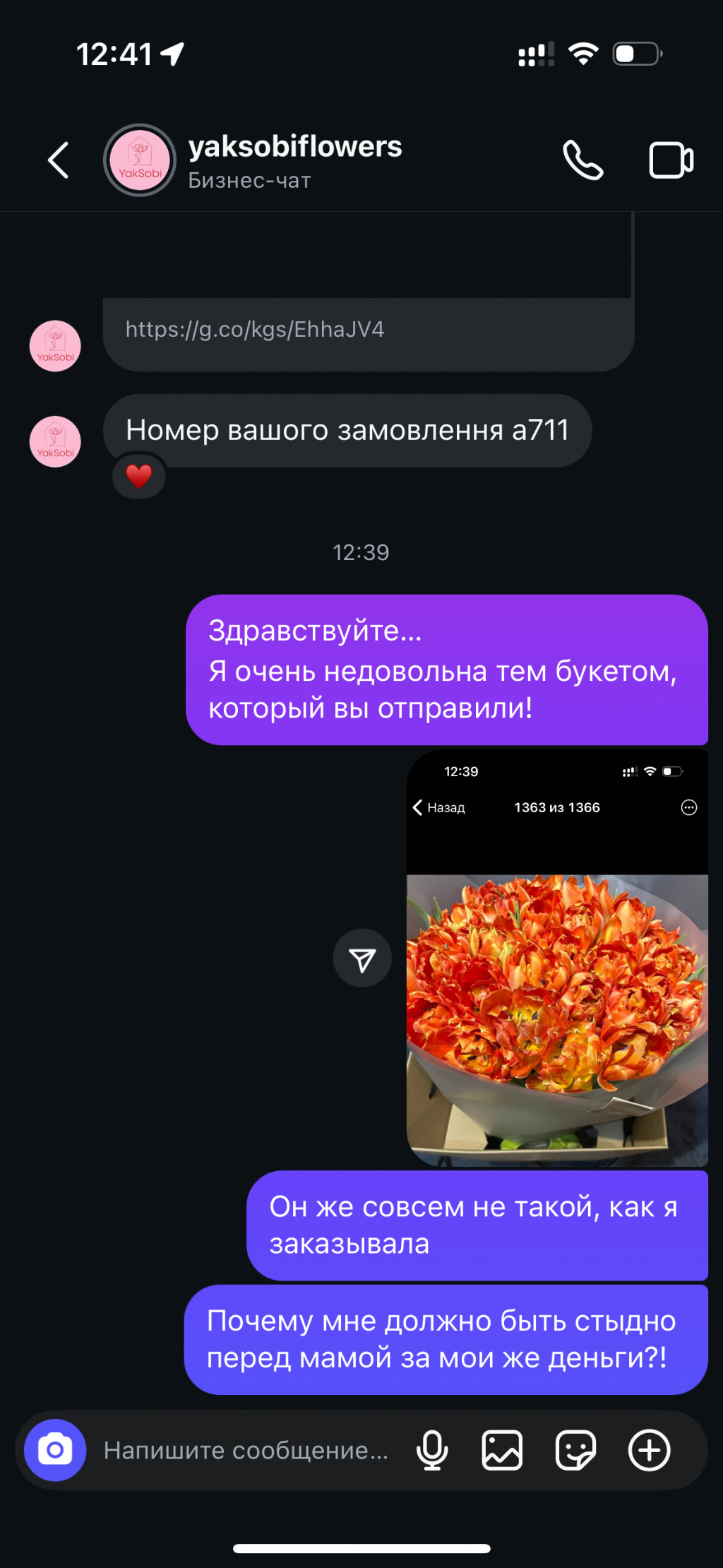
Task: Open more options with the plus icon
Action: 649,1451
